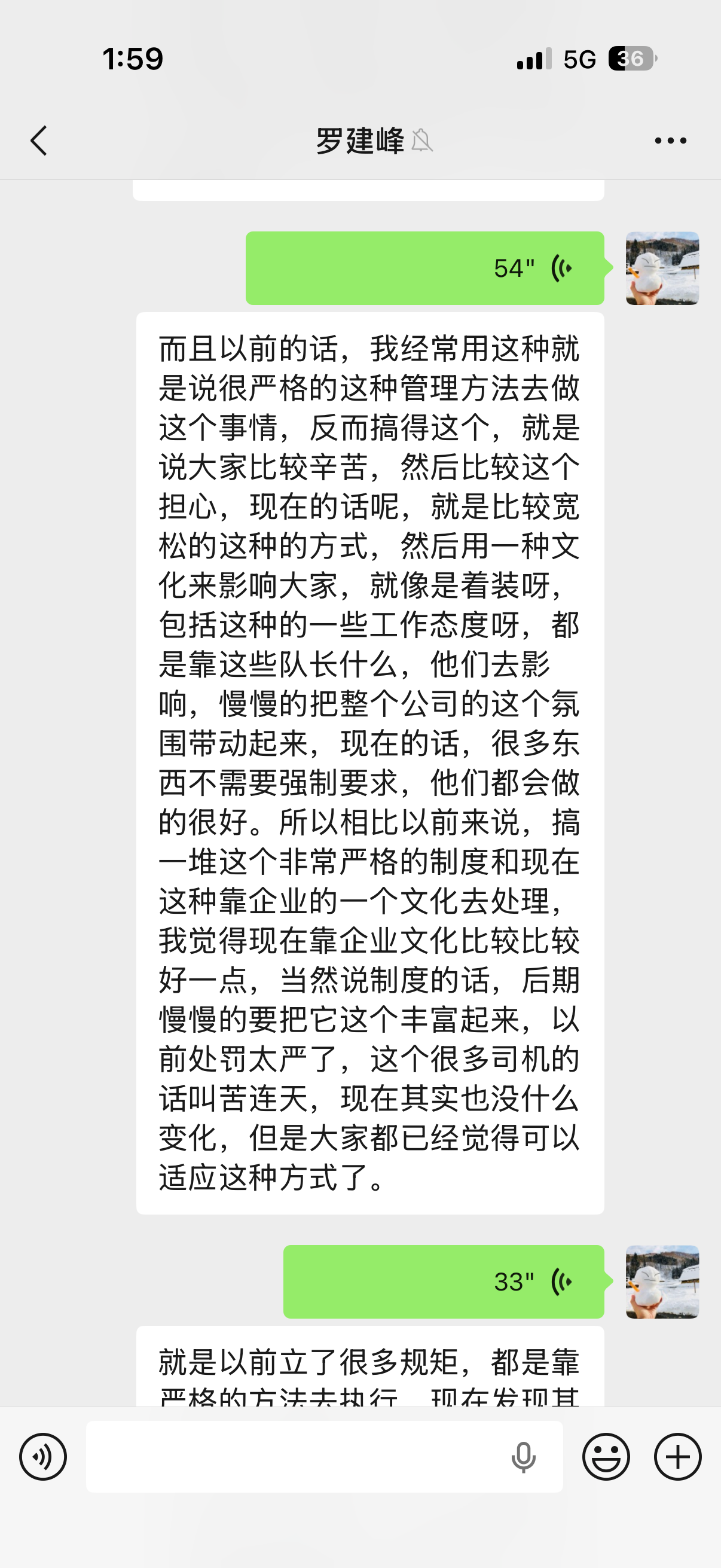
Task: Tap the signal strength bars in the status bar
Action: 534,59
